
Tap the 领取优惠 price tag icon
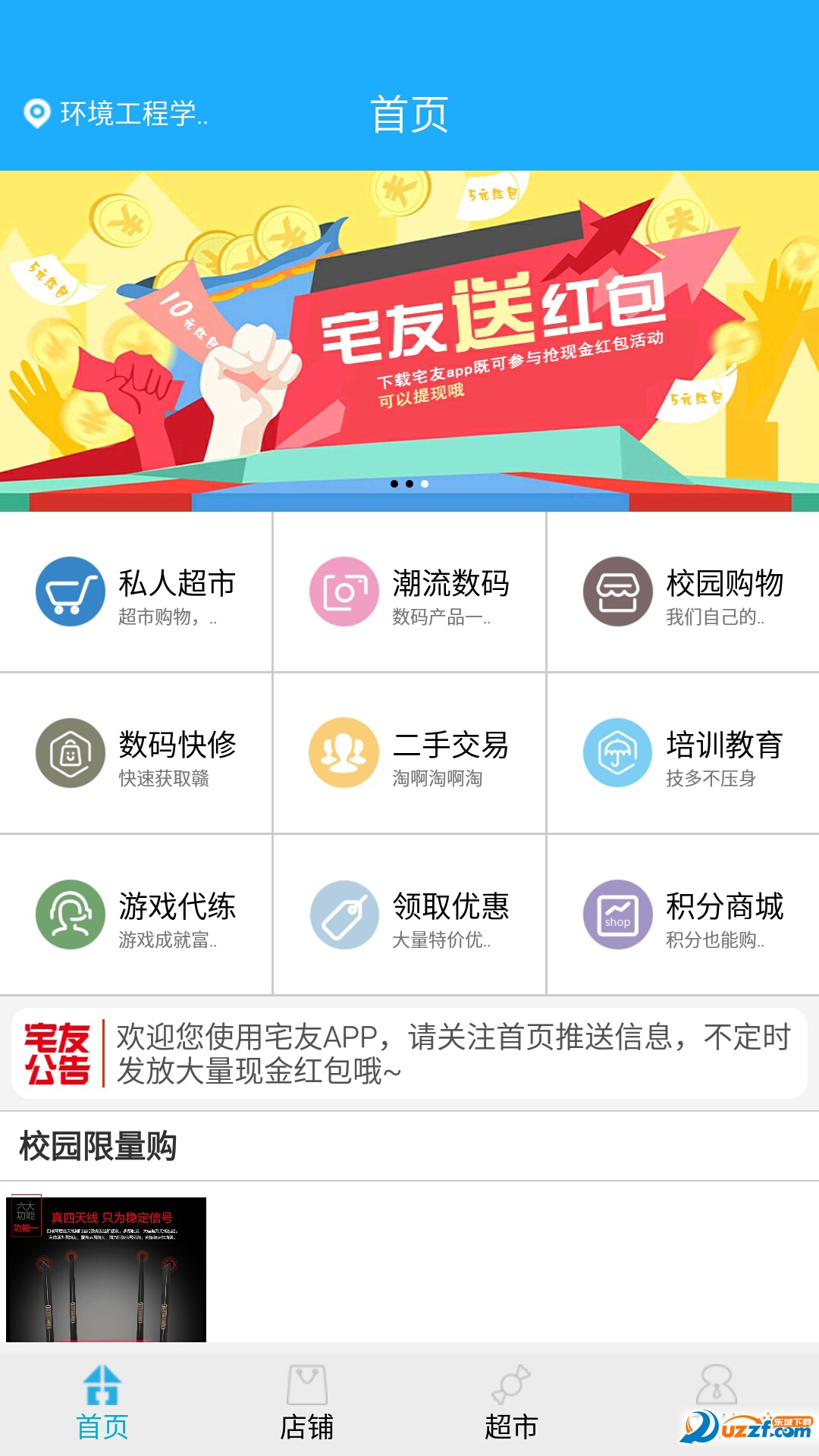pyautogui.click(x=343, y=915)
